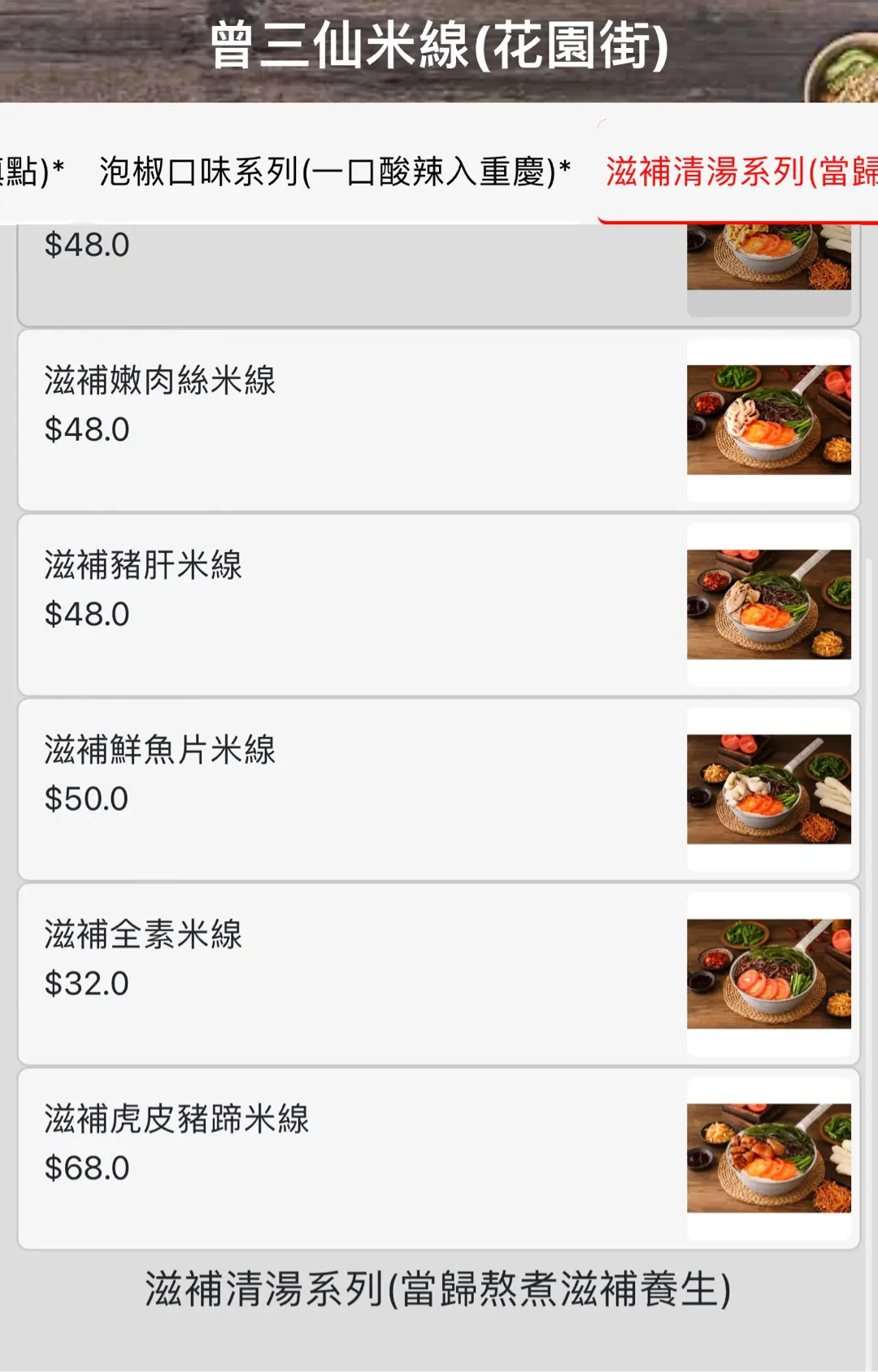This screenshot has width=878, height=1372.
Task: Open the 滋補全素米線 dish
Action: pos(439,973)
